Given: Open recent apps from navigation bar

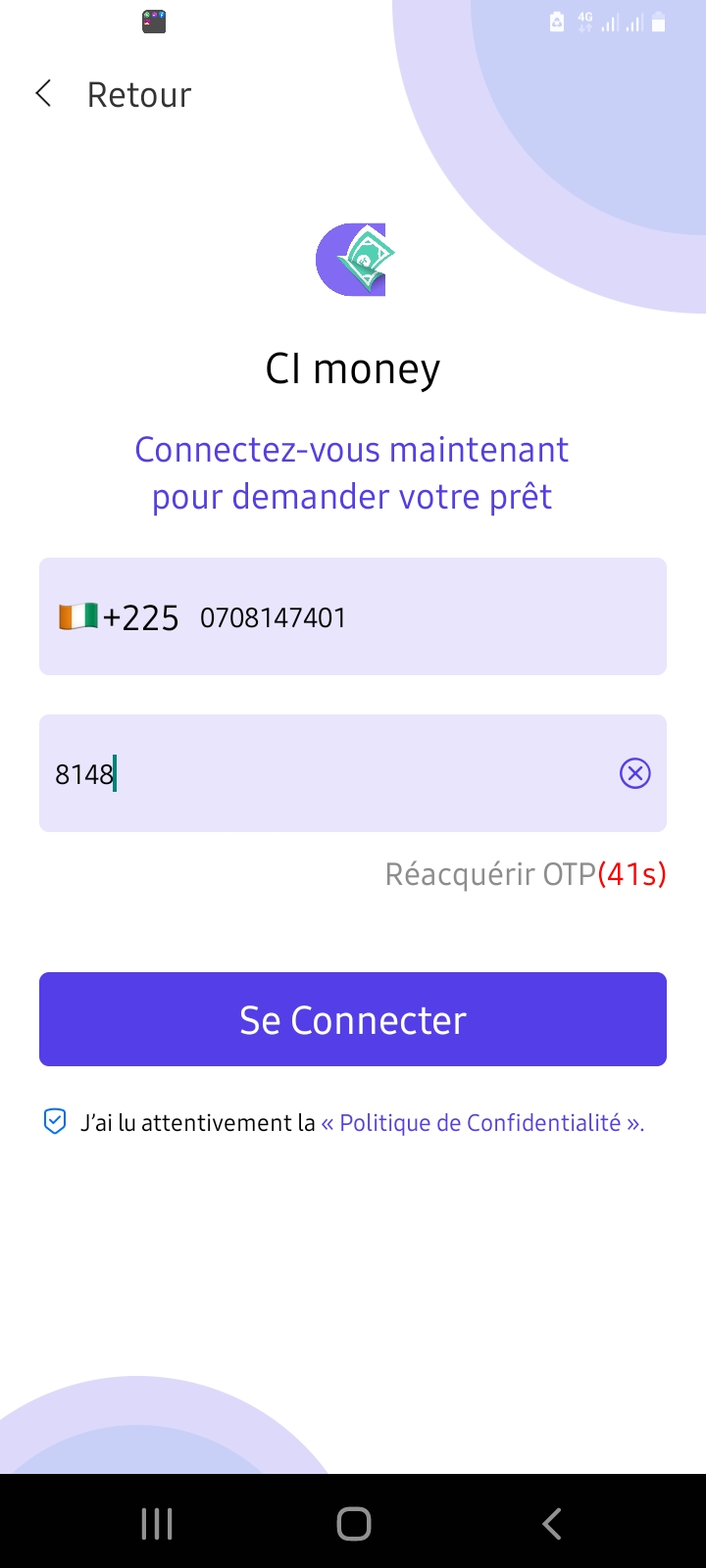Looking at the screenshot, I should [157, 1524].
